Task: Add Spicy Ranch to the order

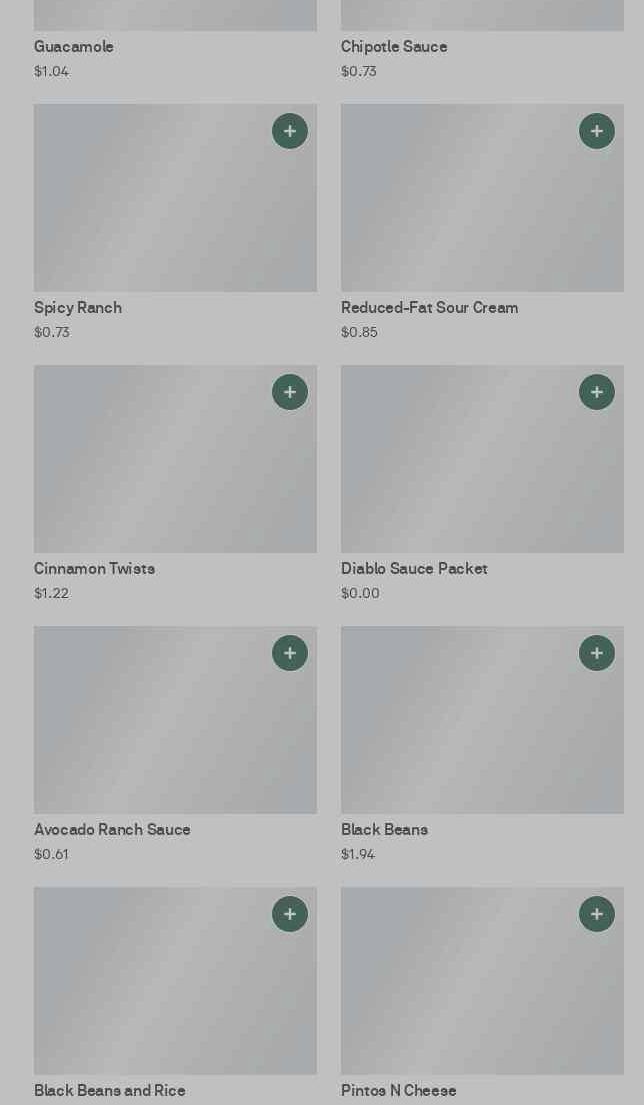Action: 290,131
